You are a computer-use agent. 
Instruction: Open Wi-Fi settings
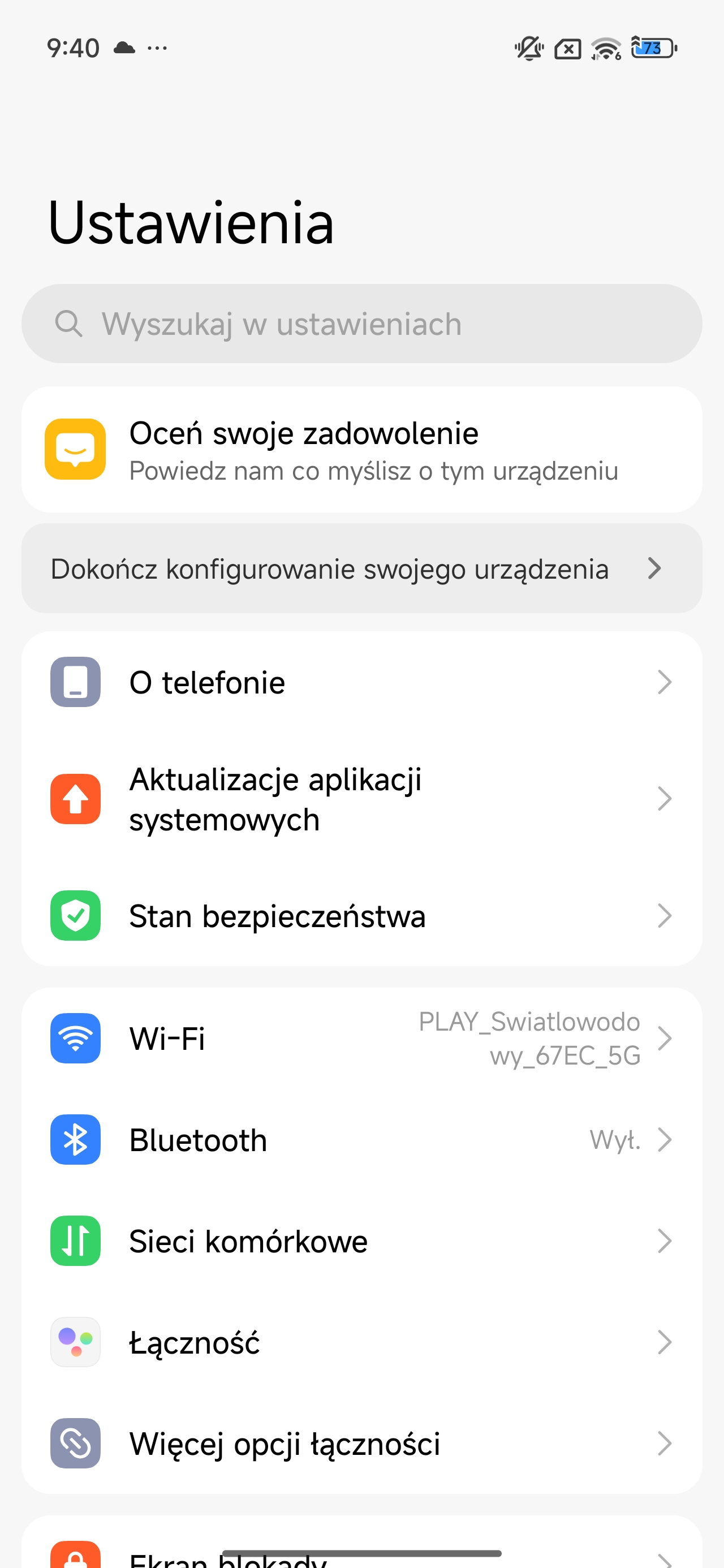tap(361, 1039)
